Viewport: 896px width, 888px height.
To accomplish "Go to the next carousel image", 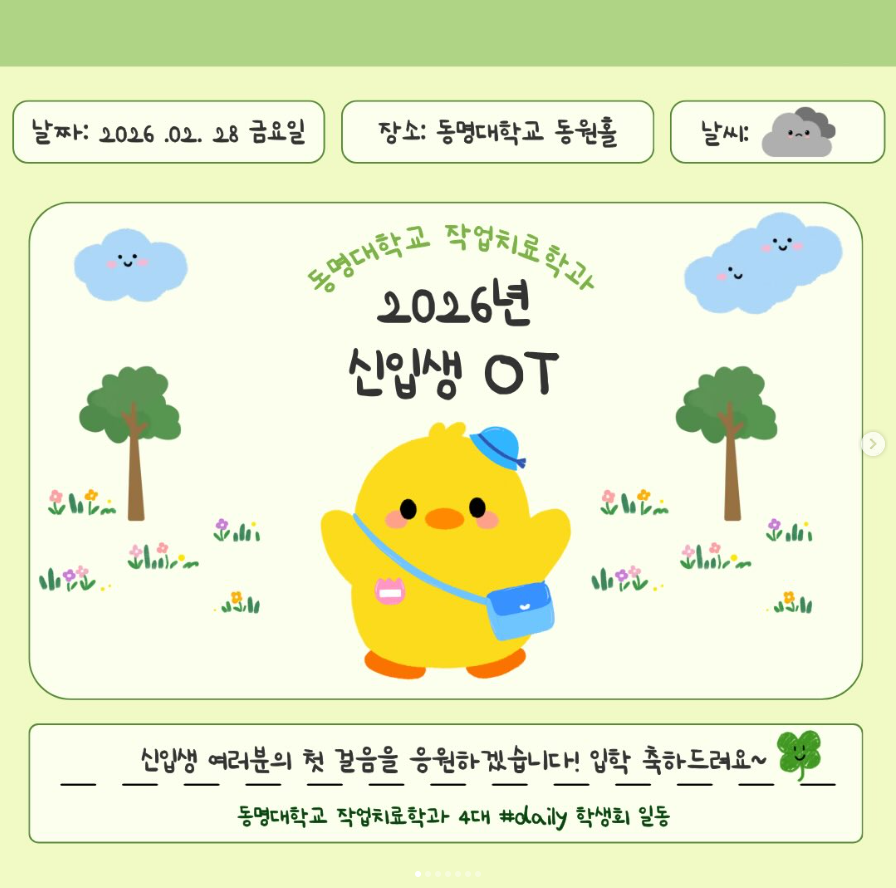I will pos(873,443).
